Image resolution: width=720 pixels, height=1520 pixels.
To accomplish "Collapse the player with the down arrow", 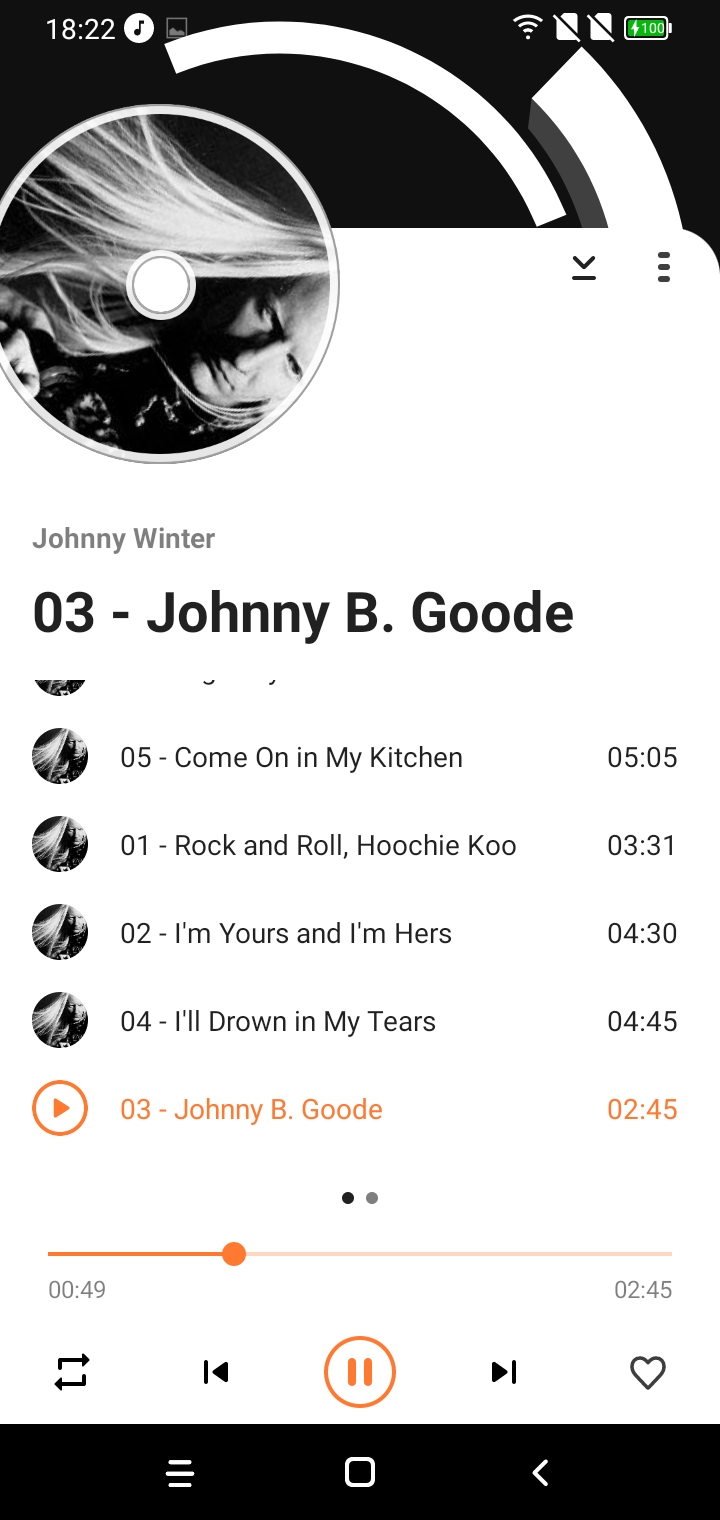I will (x=584, y=267).
